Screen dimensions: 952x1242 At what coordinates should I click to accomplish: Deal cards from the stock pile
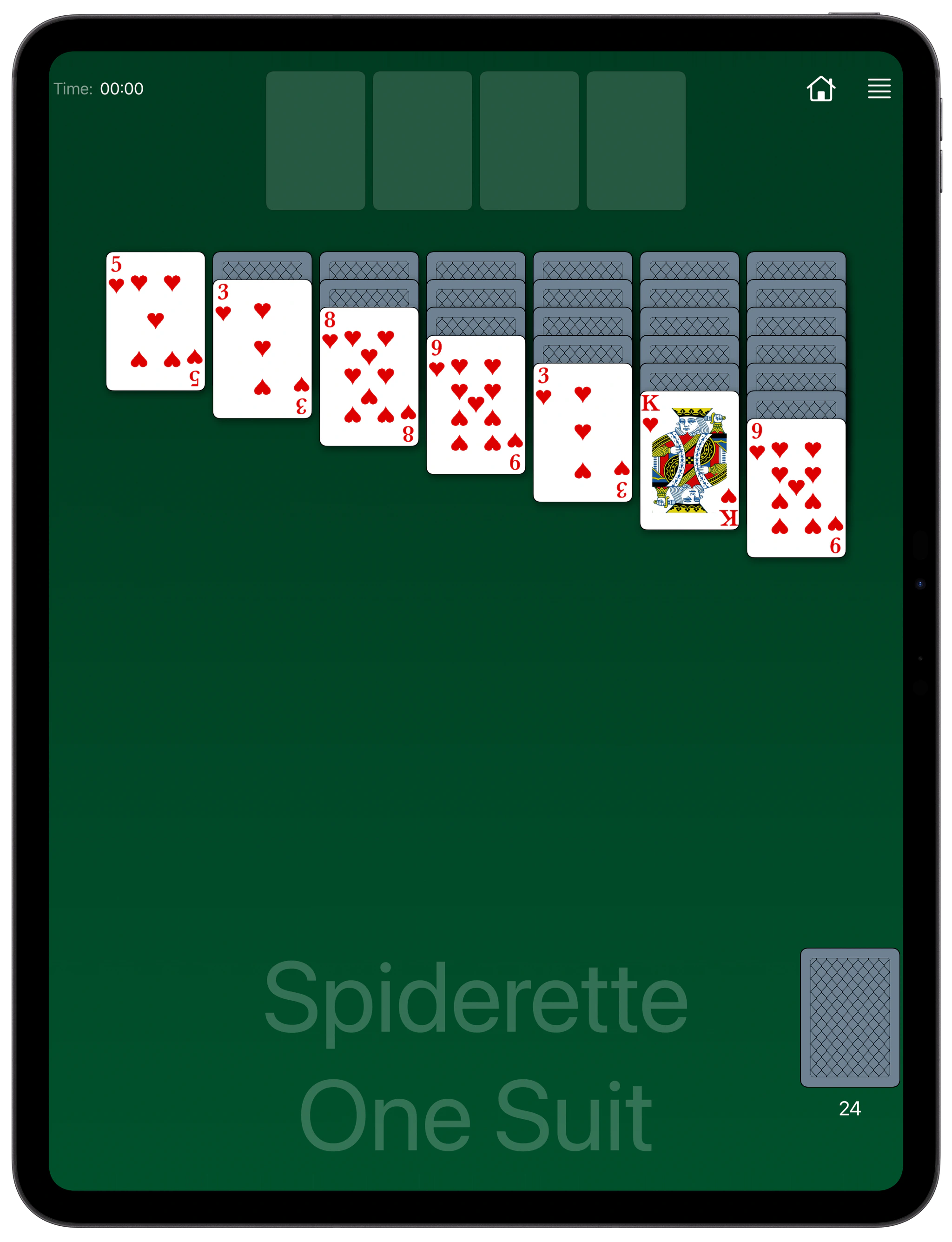[x=849, y=1017]
